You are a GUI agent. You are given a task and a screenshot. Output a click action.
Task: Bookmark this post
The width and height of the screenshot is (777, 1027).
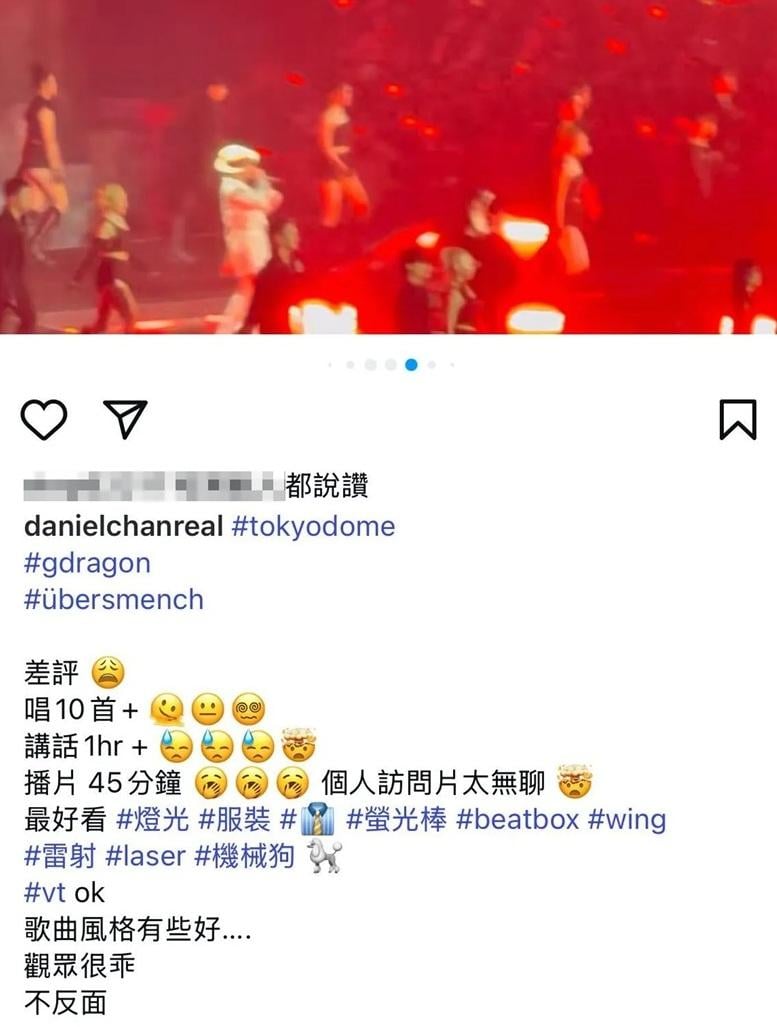[x=737, y=419]
